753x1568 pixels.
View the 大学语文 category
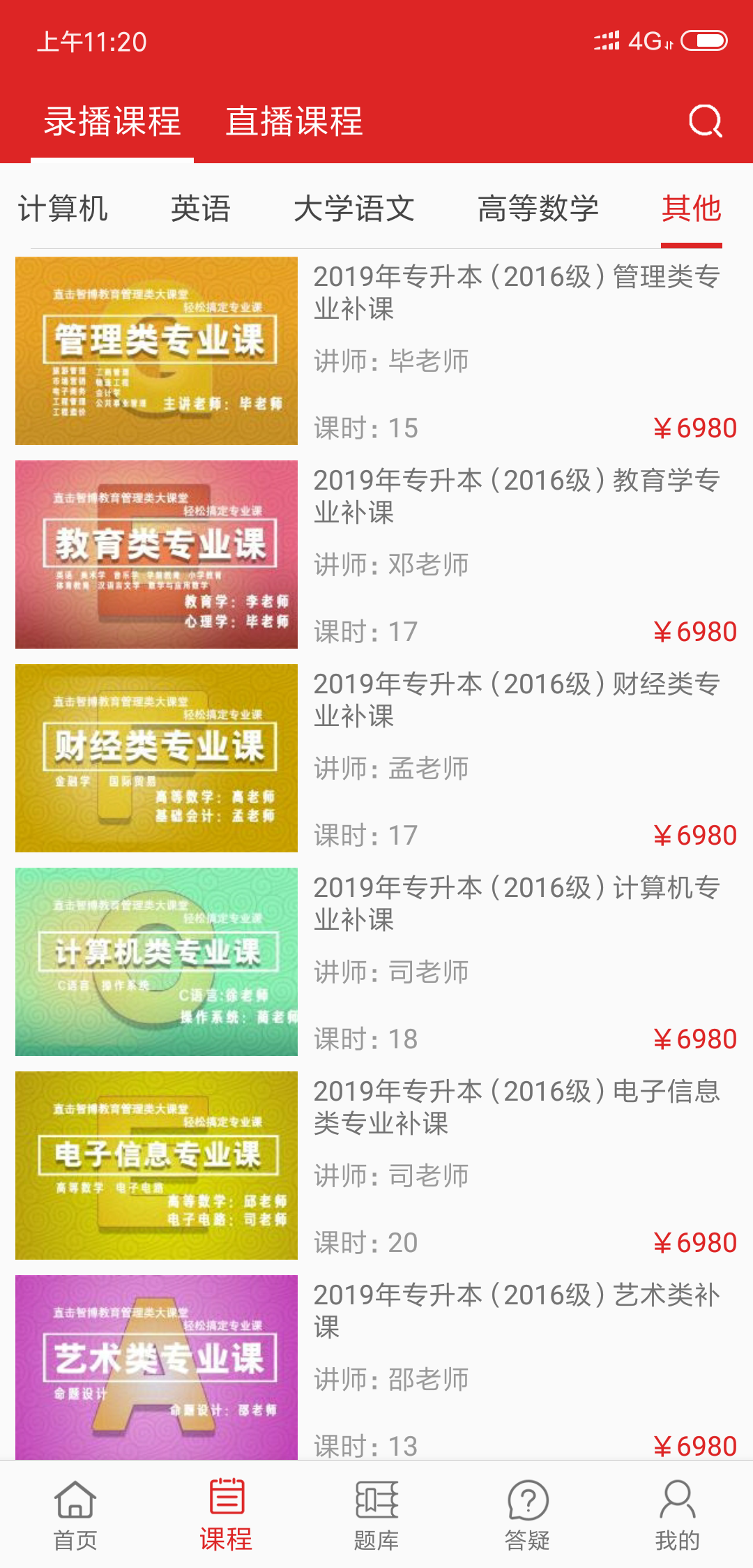click(354, 209)
